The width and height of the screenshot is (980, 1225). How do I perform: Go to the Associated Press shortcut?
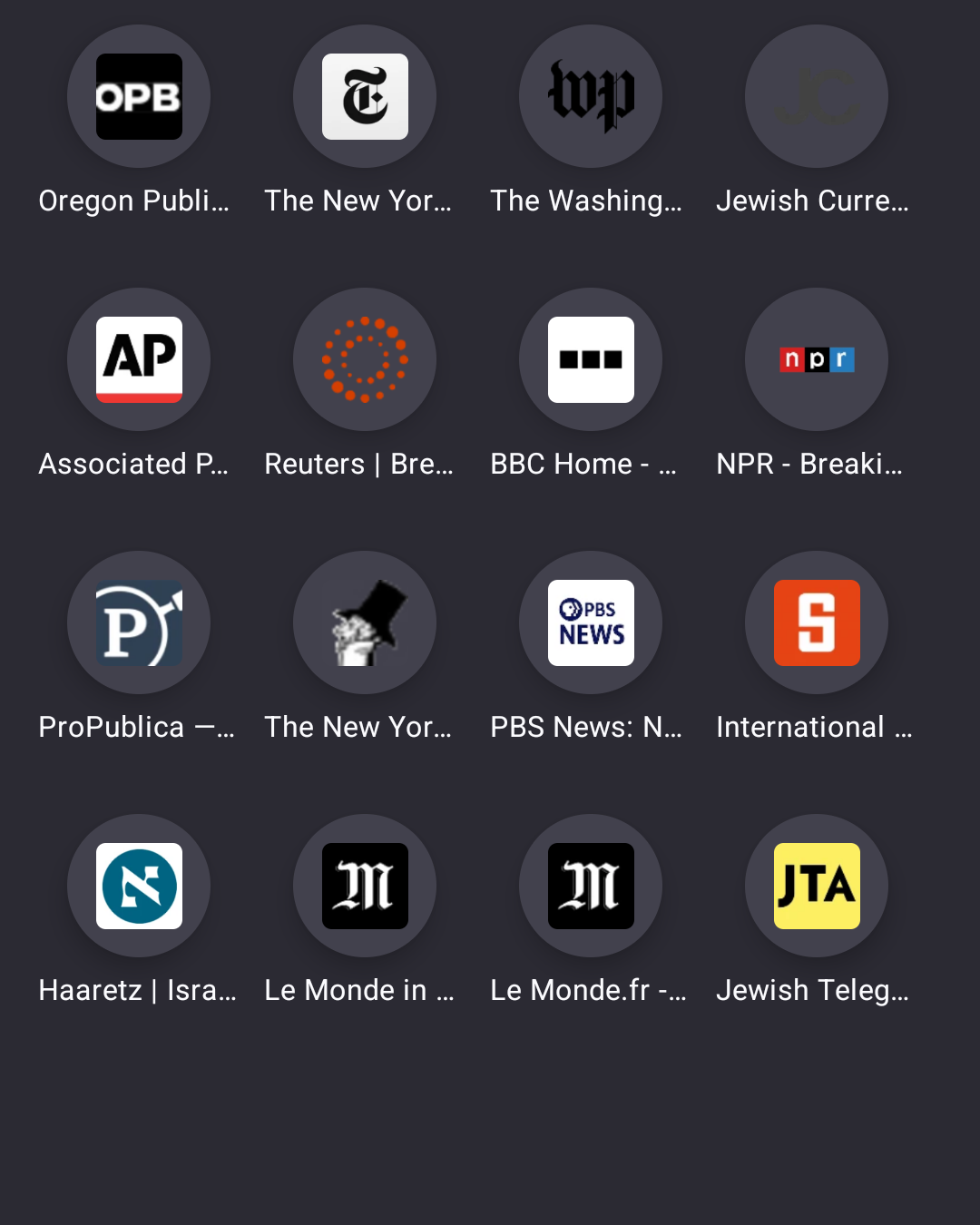point(139,360)
